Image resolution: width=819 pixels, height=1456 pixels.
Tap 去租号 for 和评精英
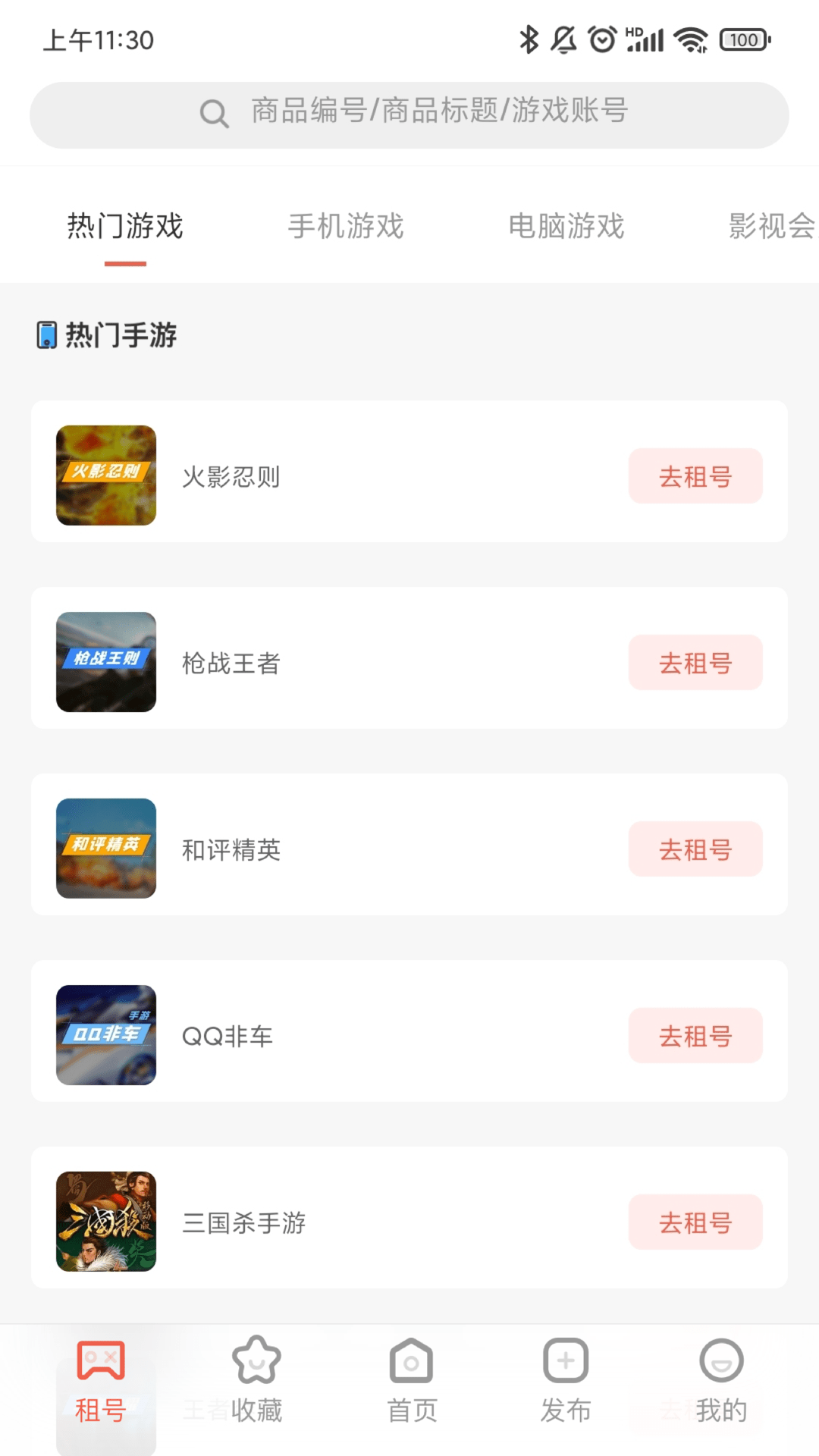(x=695, y=849)
